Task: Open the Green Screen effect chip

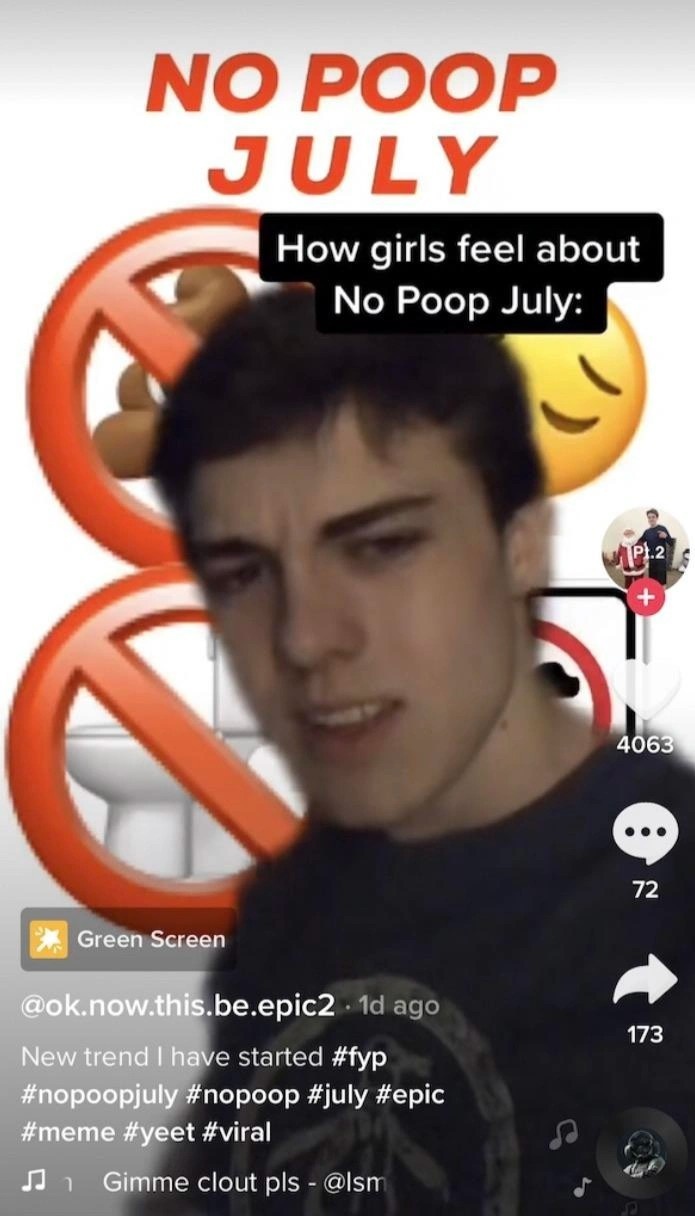Action: [x=128, y=939]
